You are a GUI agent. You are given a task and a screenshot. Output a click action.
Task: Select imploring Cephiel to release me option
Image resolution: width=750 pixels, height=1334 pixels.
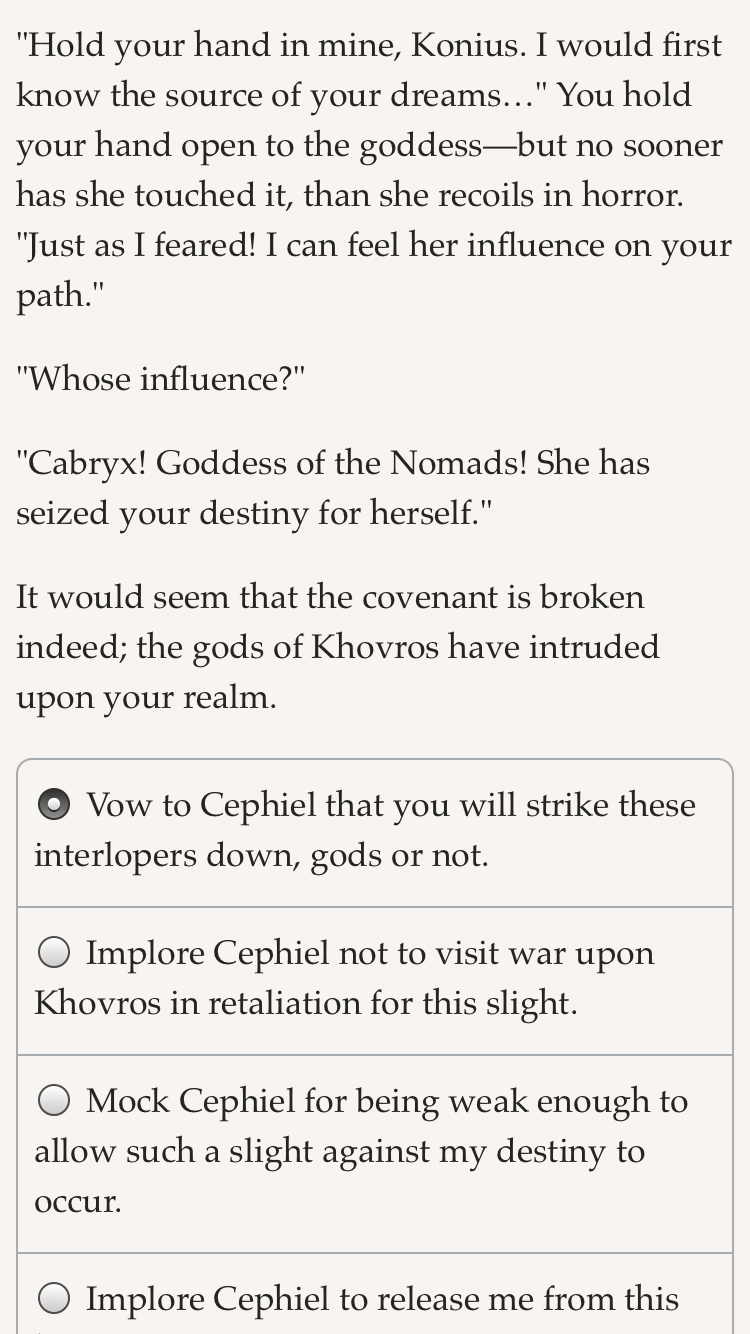[375, 1294]
